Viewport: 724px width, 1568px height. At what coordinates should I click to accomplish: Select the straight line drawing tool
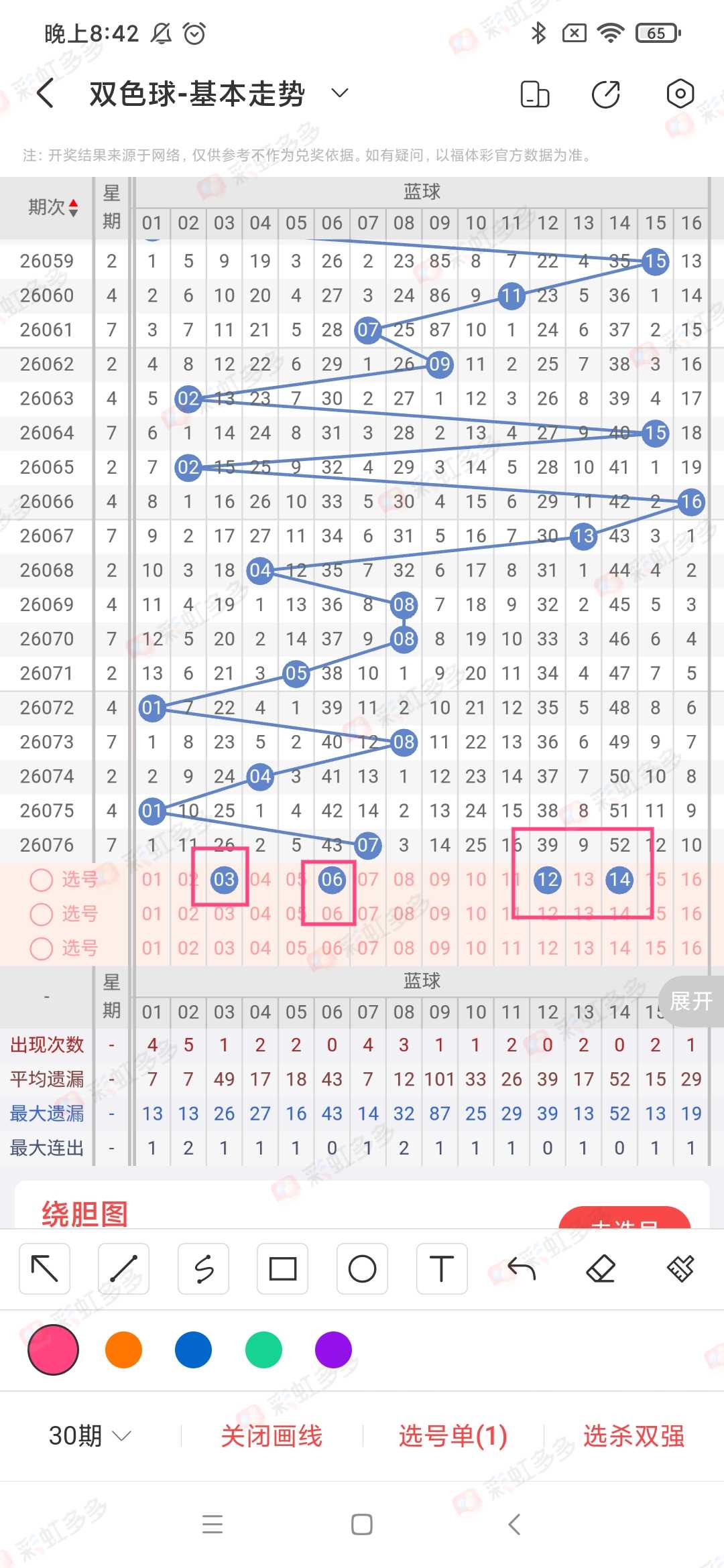coord(123,1268)
